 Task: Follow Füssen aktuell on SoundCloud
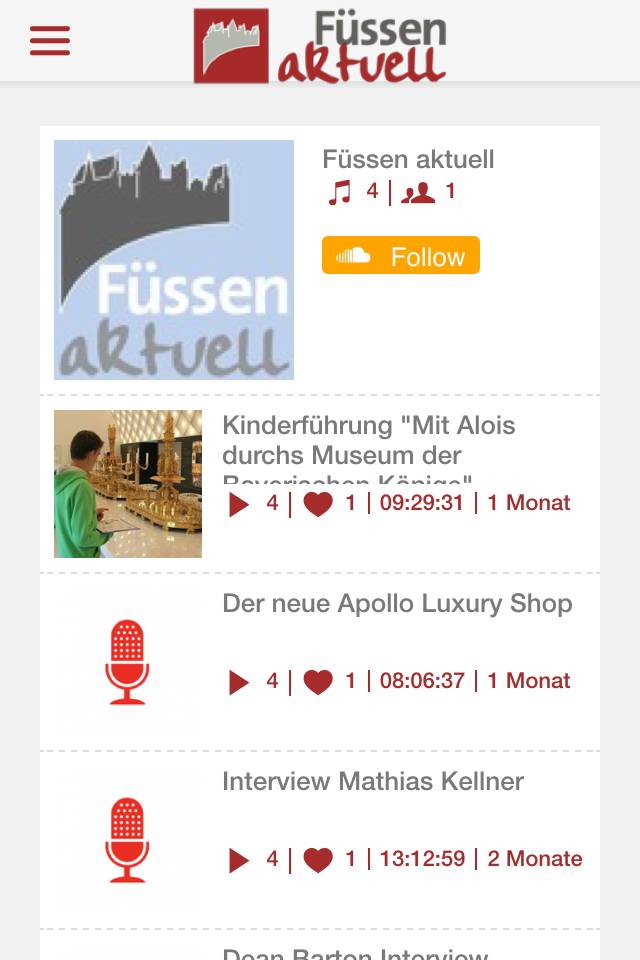[401, 255]
